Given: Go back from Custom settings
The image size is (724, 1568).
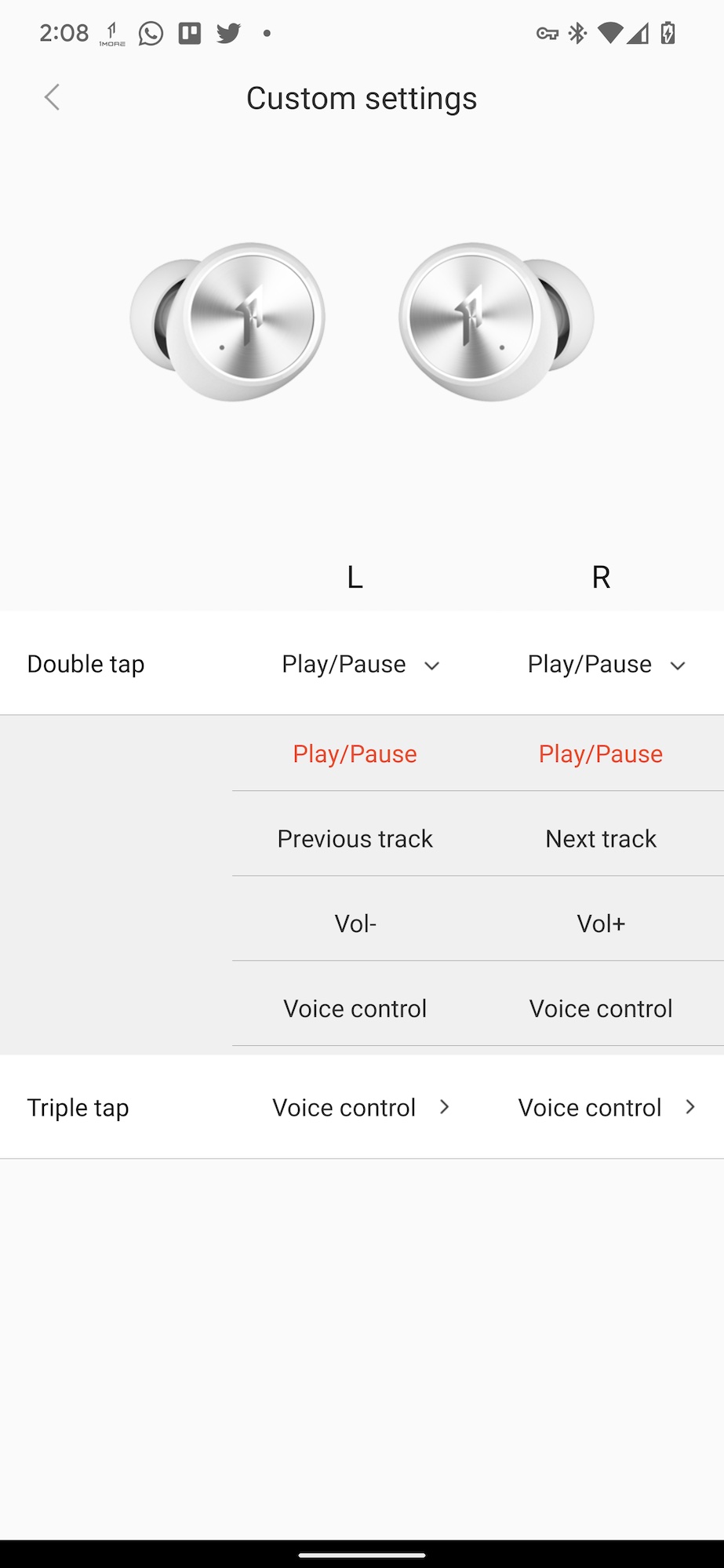Looking at the screenshot, I should coord(52,98).
